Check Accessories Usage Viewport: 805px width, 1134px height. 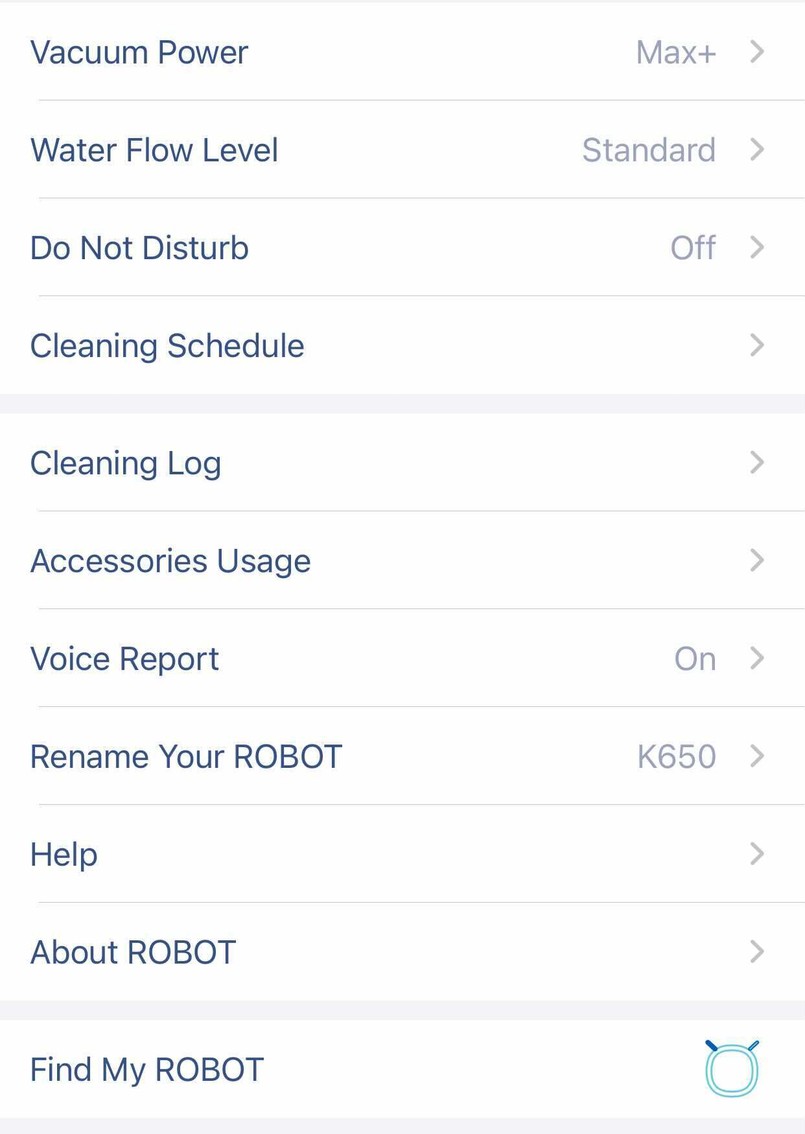400,561
